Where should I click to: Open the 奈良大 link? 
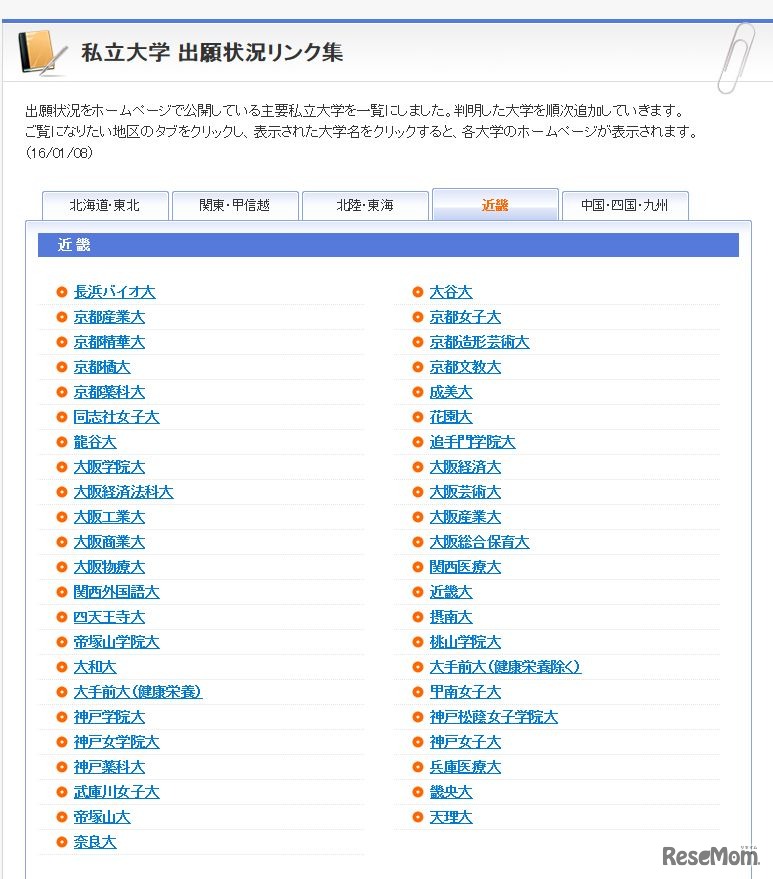pyautogui.click(x=95, y=842)
